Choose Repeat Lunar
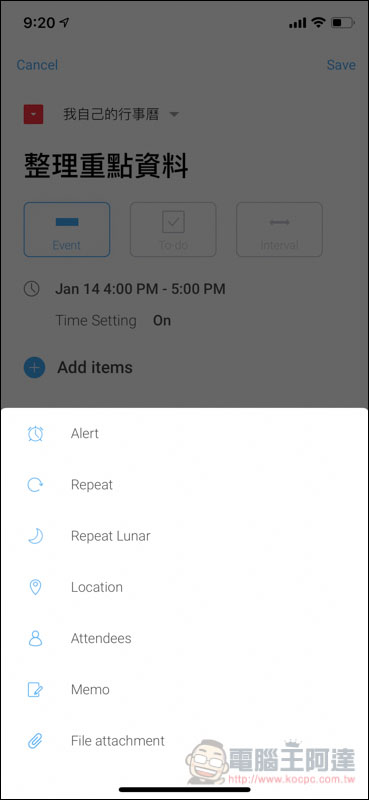Screen dimensions: 369x800 tap(184, 536)
